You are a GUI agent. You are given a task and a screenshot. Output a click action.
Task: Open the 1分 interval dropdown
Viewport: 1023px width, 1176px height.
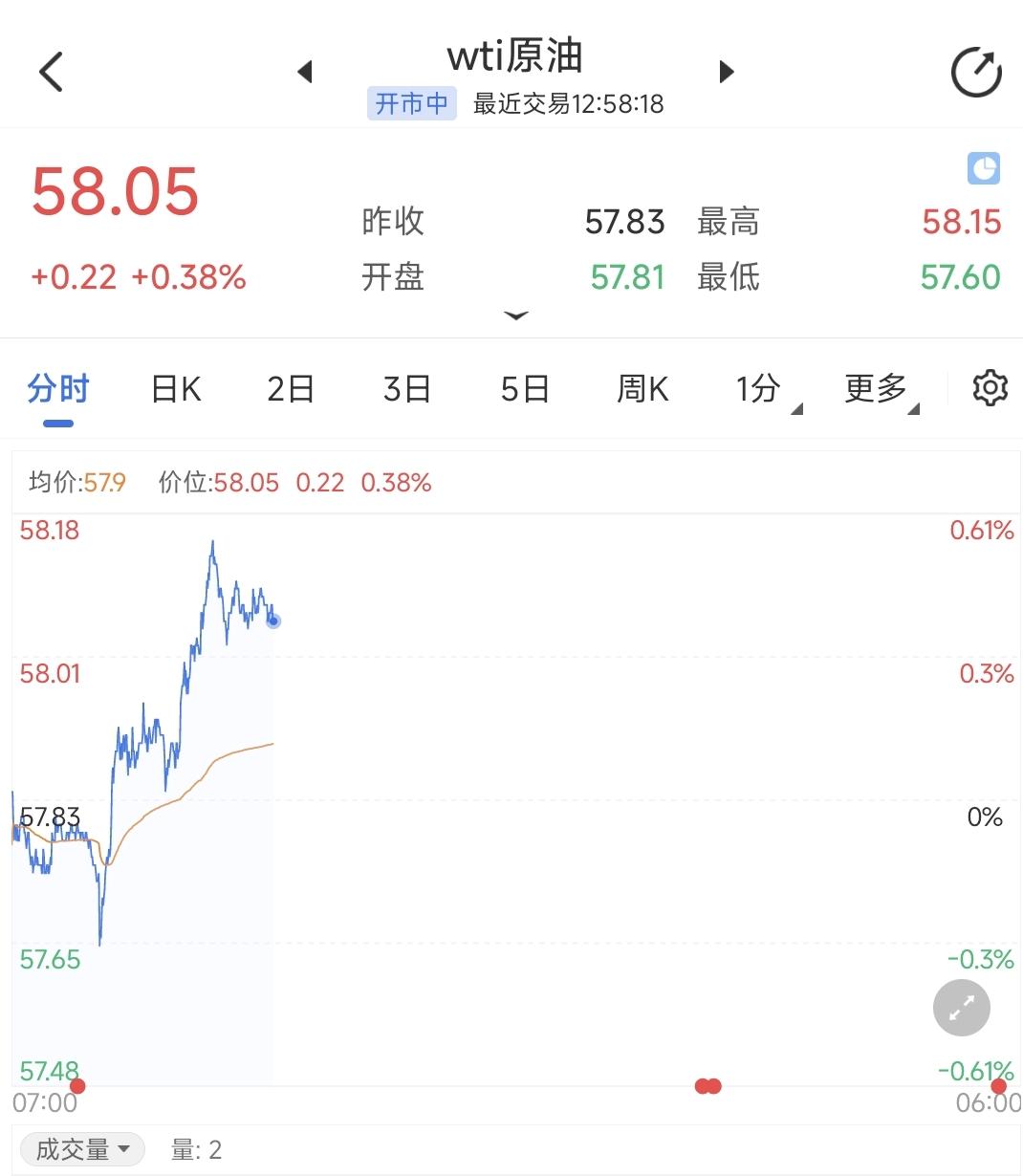coord(760,388)
